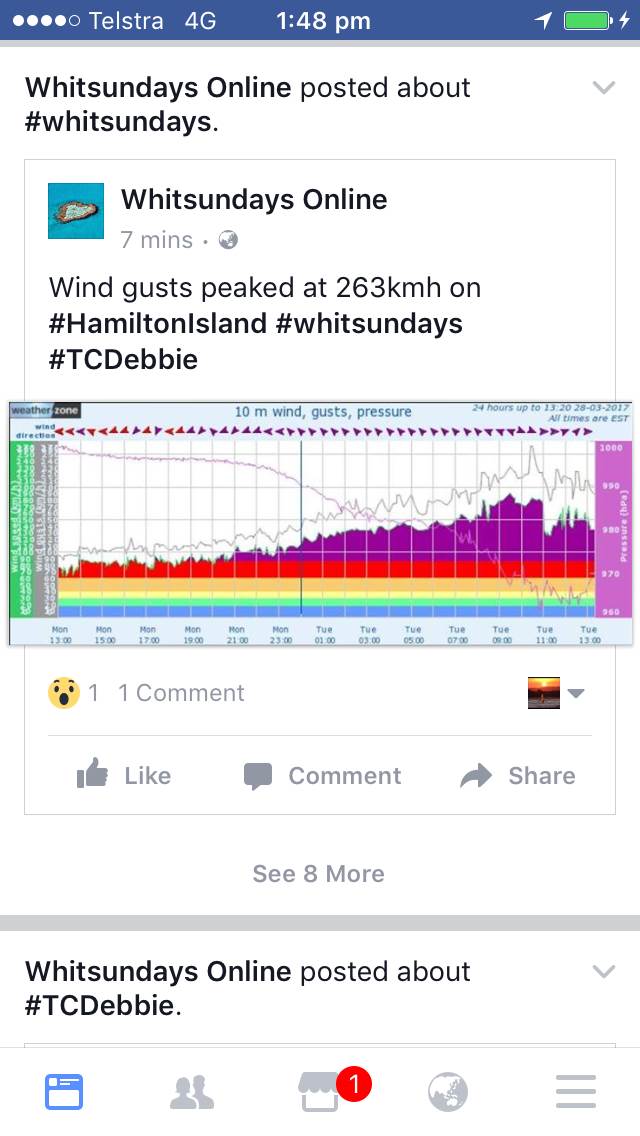640x1136 pixels.
Task: Open the Notifications globe tab
Action: coord(448,1092)
